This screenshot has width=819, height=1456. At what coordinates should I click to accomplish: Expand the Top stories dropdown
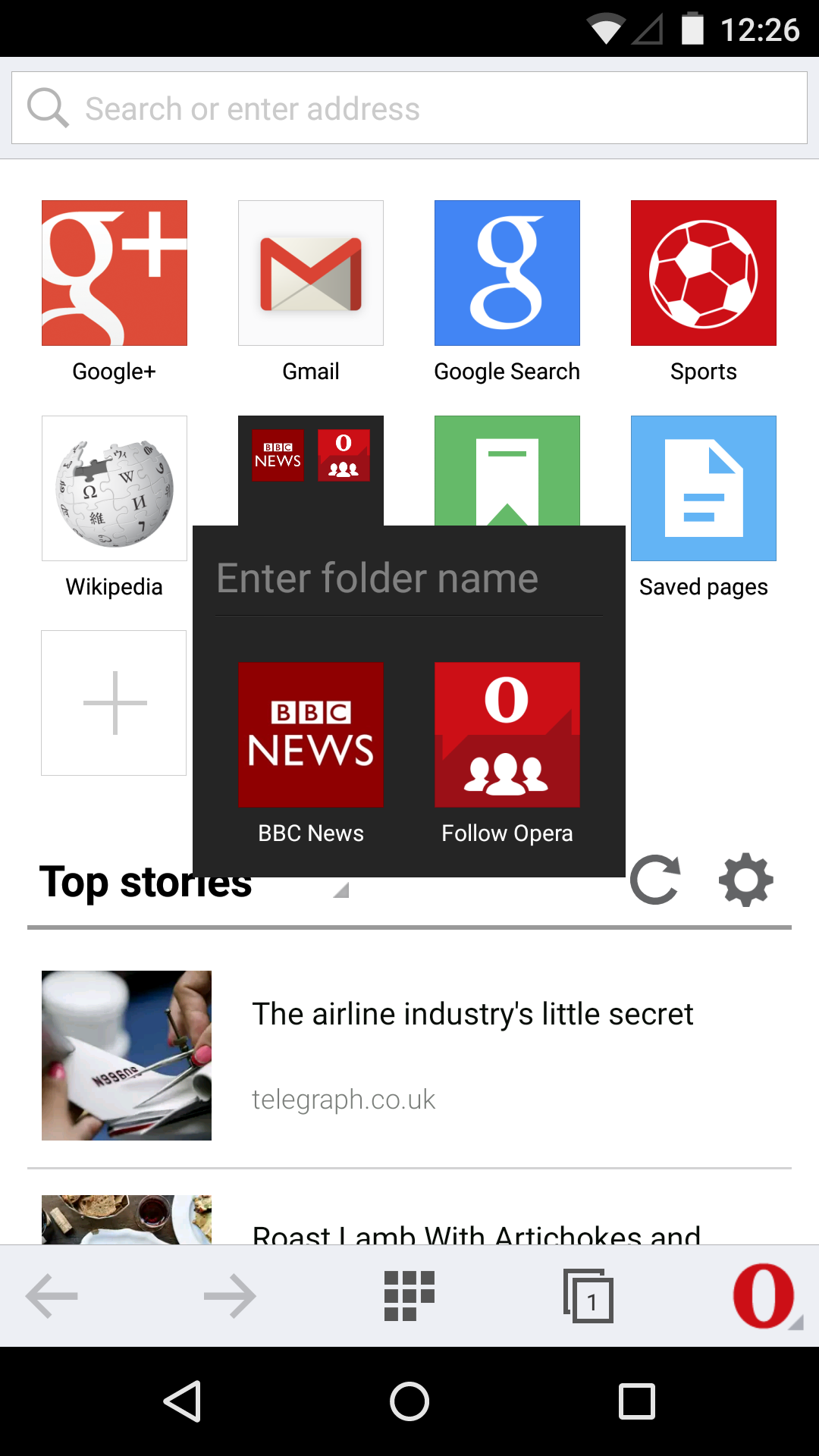[340, 890]
